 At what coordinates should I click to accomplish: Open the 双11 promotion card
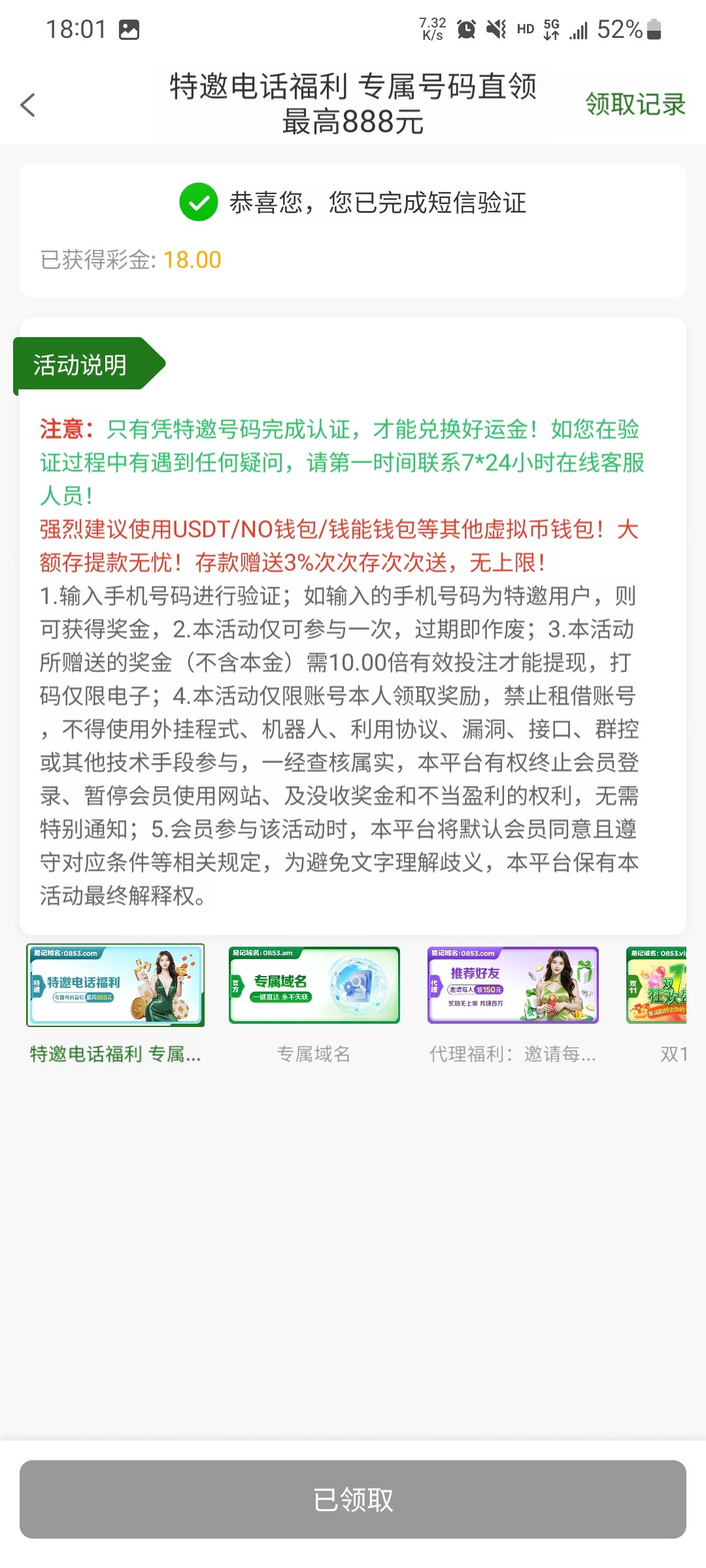coord(657,985)
